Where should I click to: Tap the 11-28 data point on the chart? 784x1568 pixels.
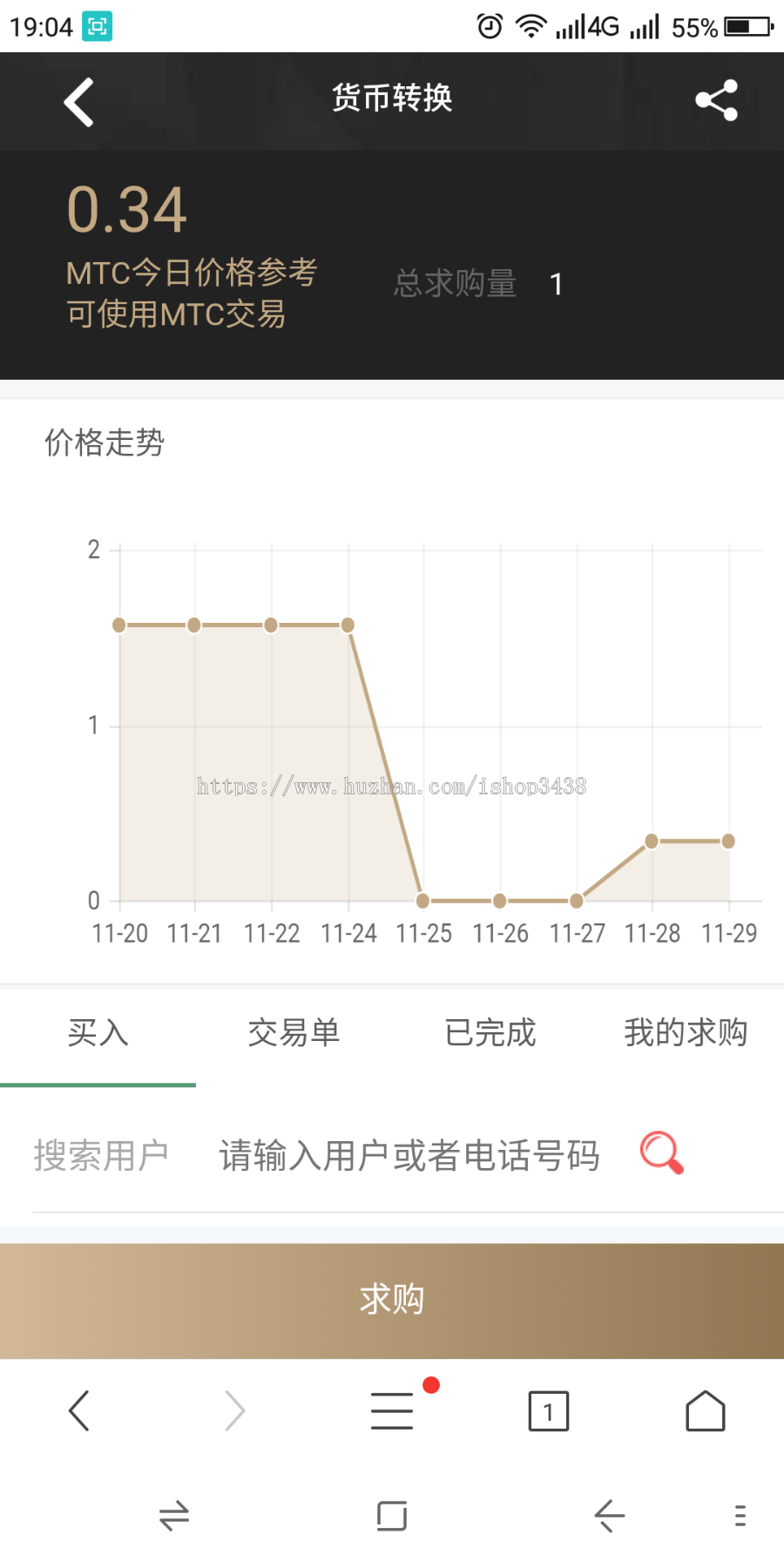[652, 841]
